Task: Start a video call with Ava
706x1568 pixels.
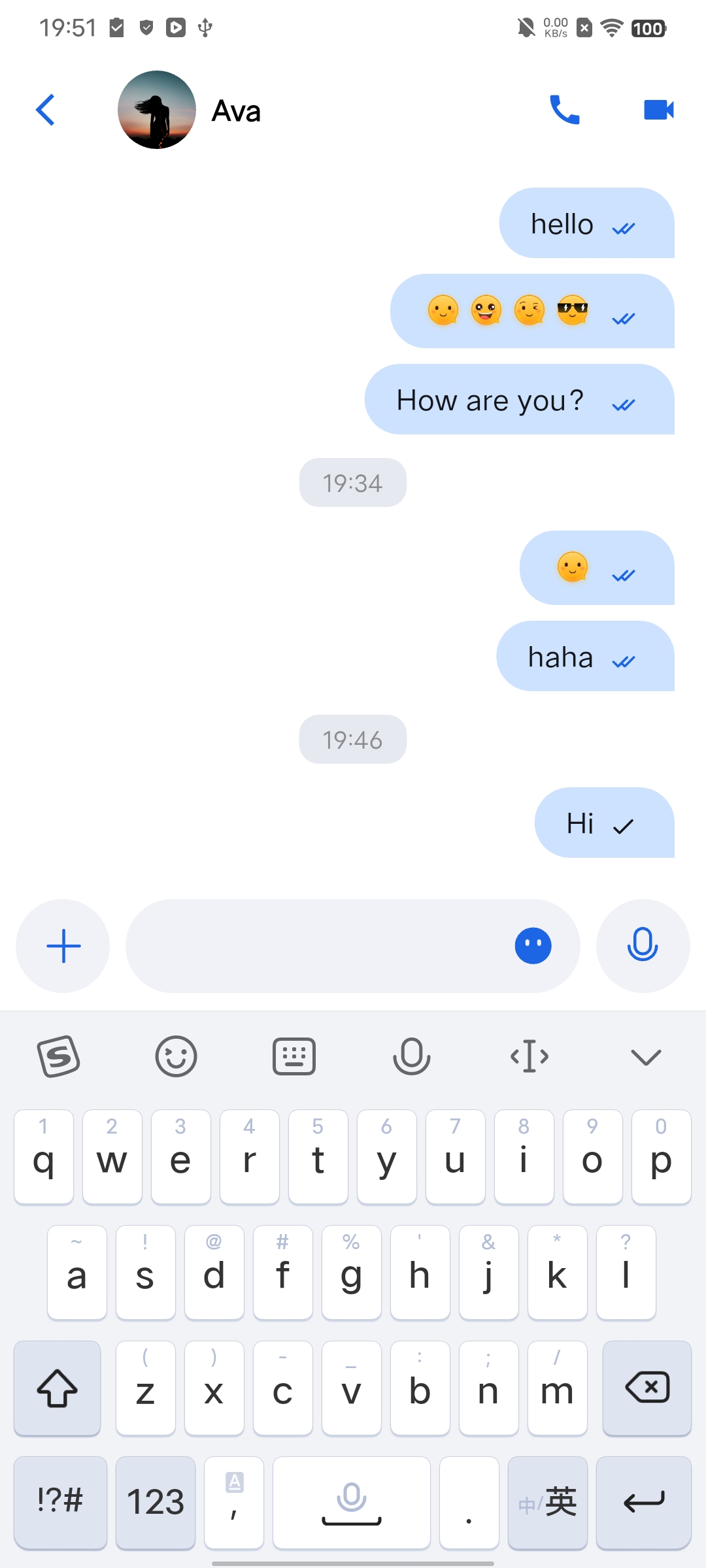Action: pos(658,110)
